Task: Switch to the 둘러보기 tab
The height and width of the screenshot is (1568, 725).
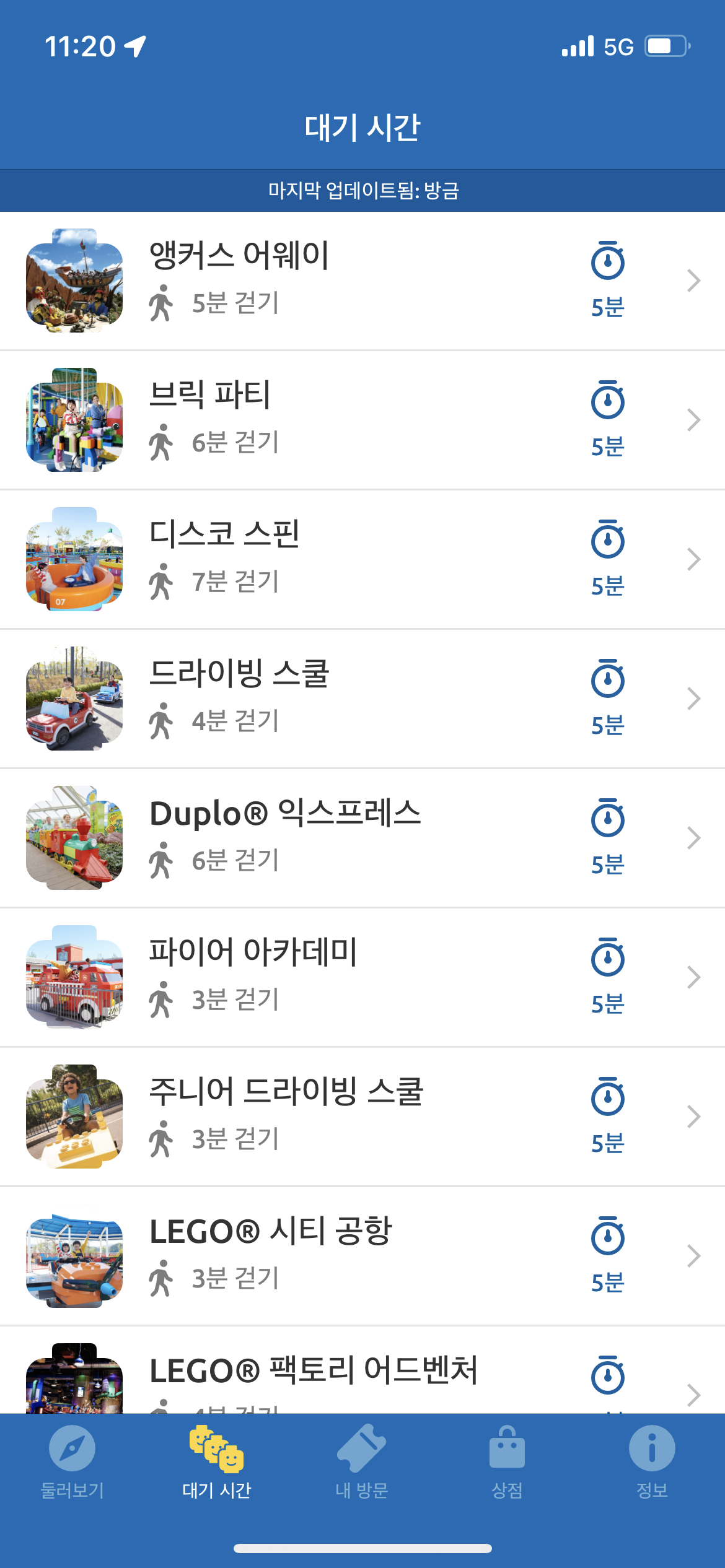Action: coord(72,1461)
